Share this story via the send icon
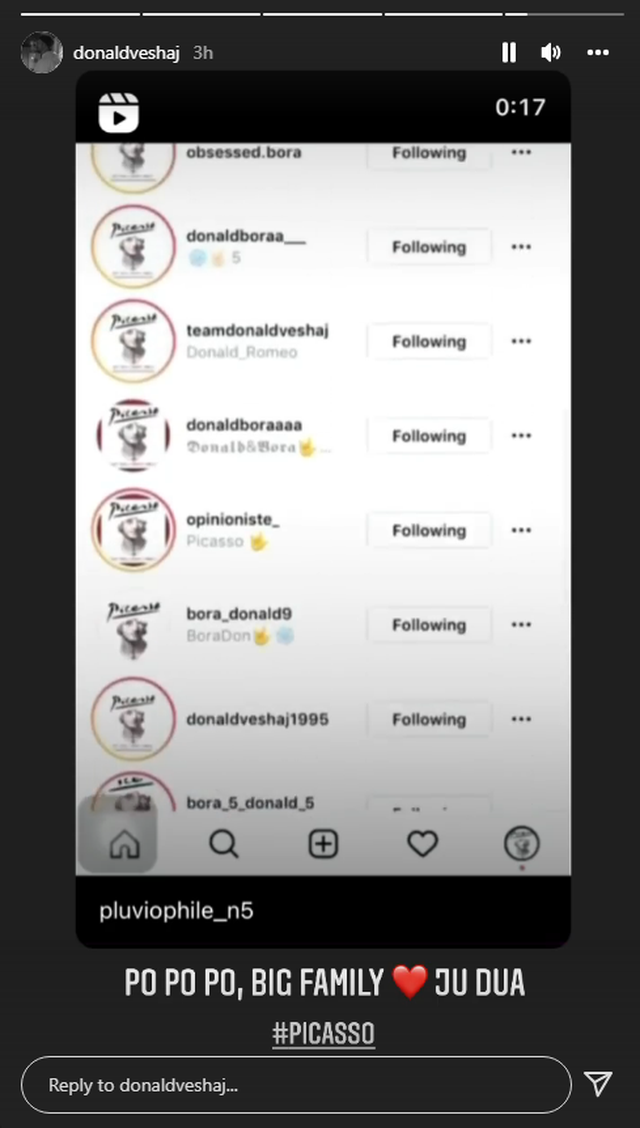Screen dimensions: 640x1128 (x=598, y=1083)
